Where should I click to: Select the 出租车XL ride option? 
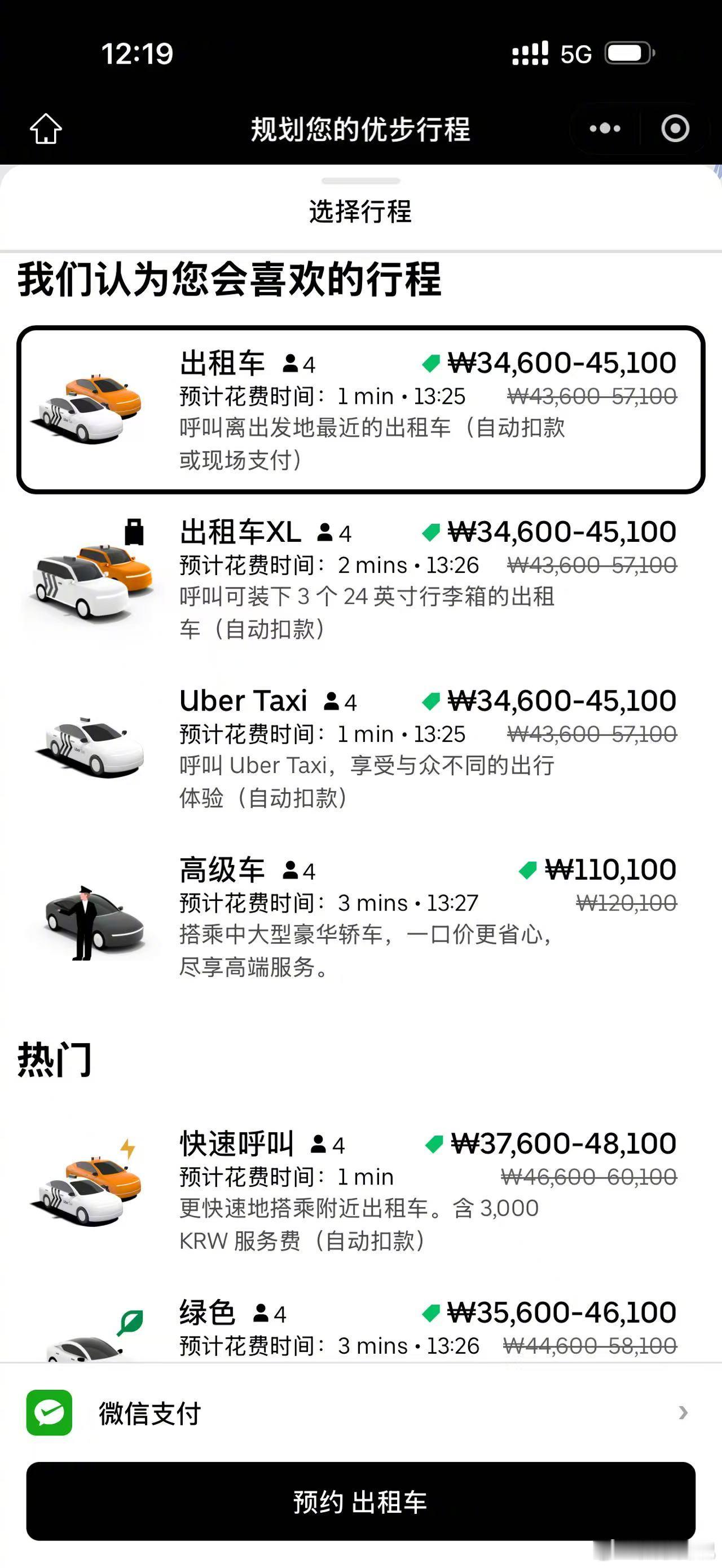point(361,578)
